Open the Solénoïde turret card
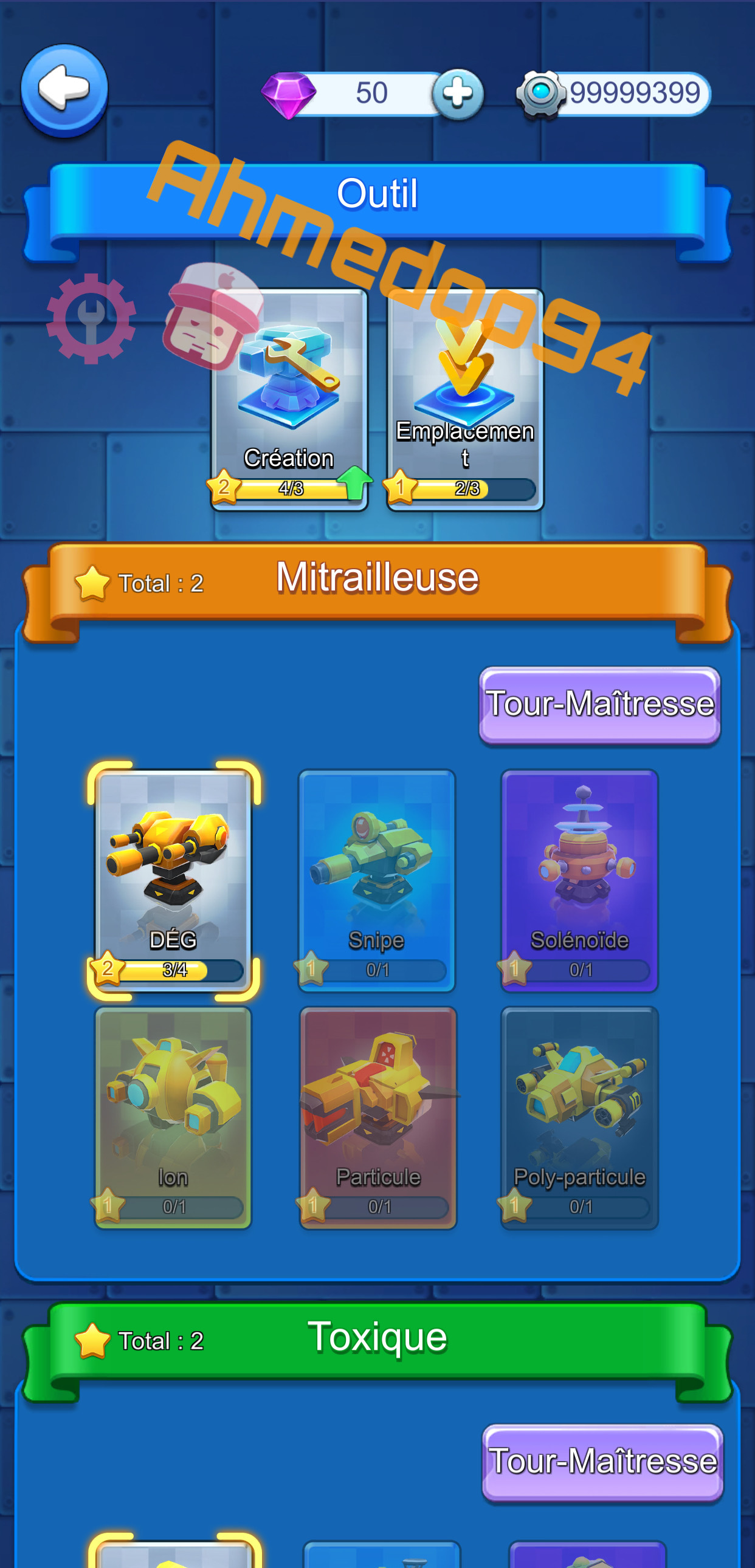Screen dimensions: 755x1568 pyautogui.click(x=579, y=880)
